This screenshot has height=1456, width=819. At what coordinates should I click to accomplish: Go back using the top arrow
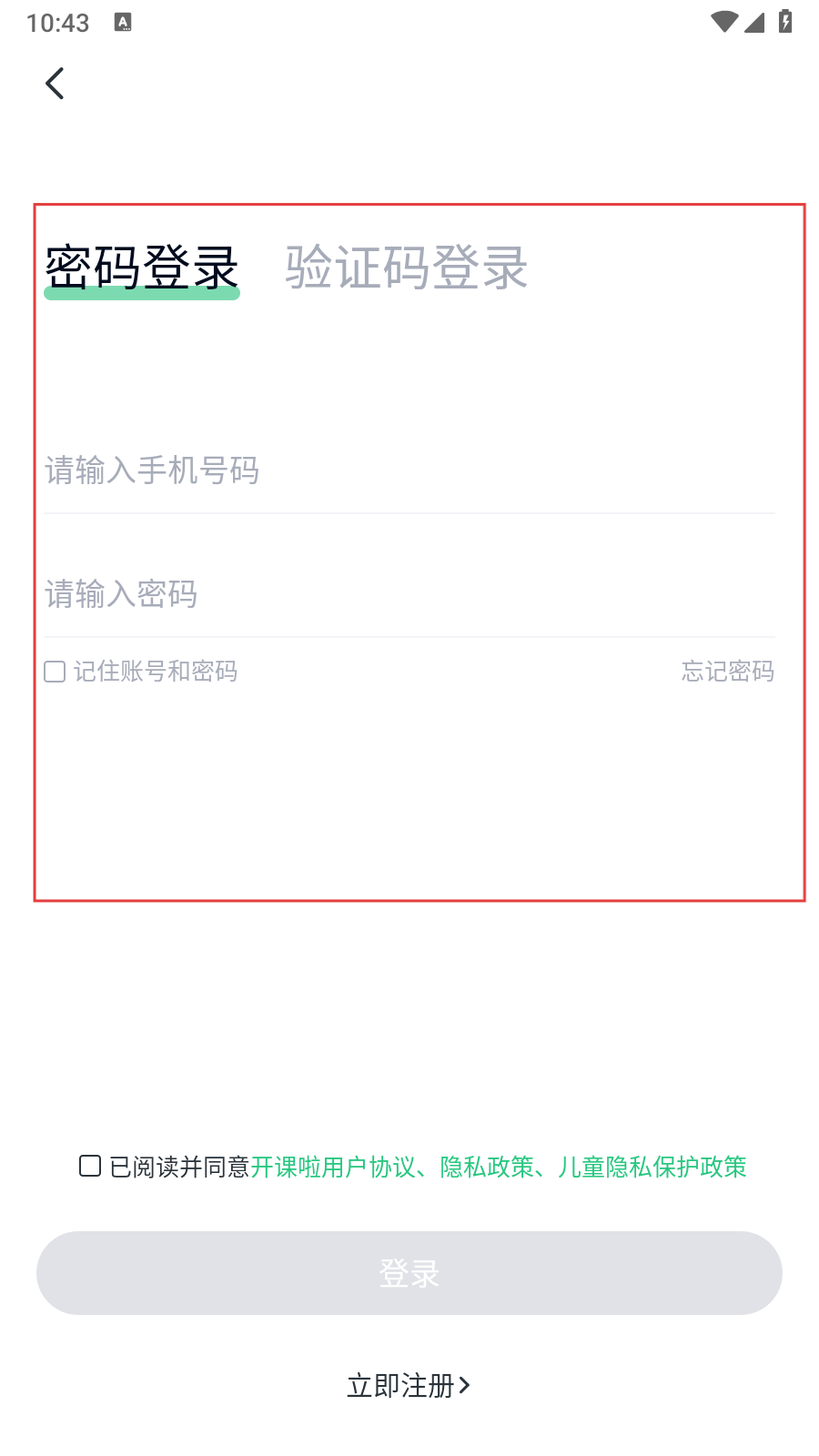click(55, 84)
